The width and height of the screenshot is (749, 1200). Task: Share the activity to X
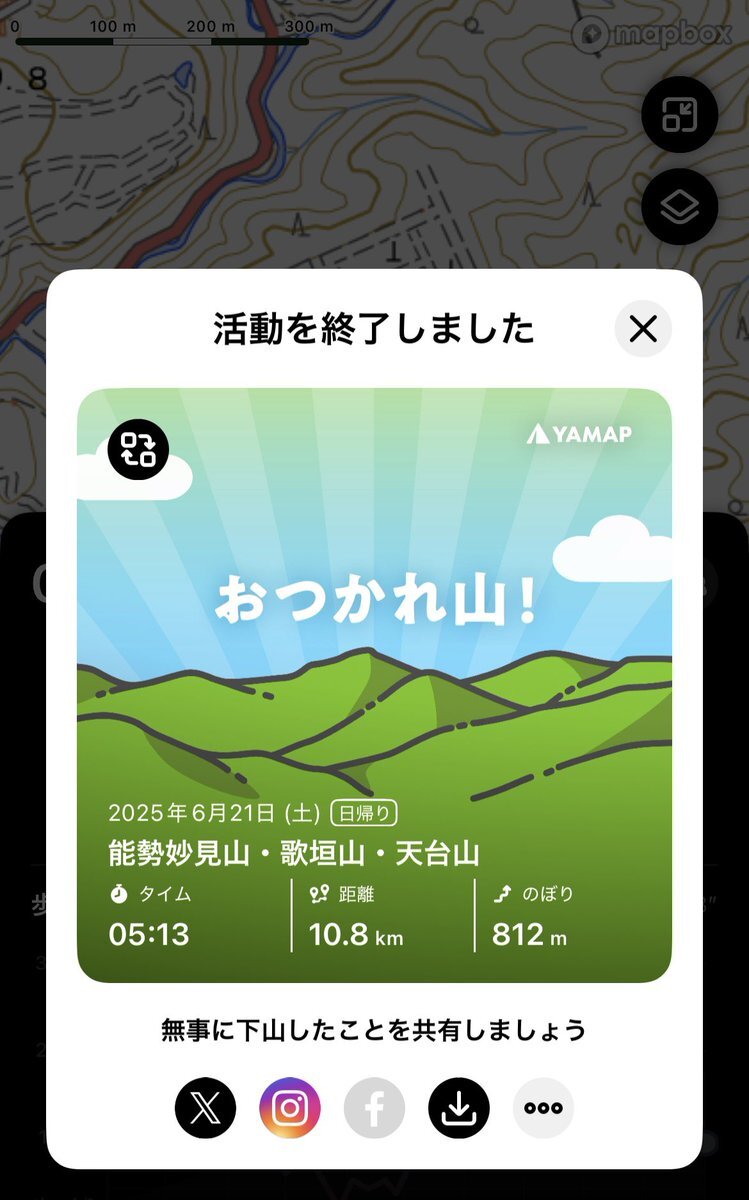pos(206,1108)
